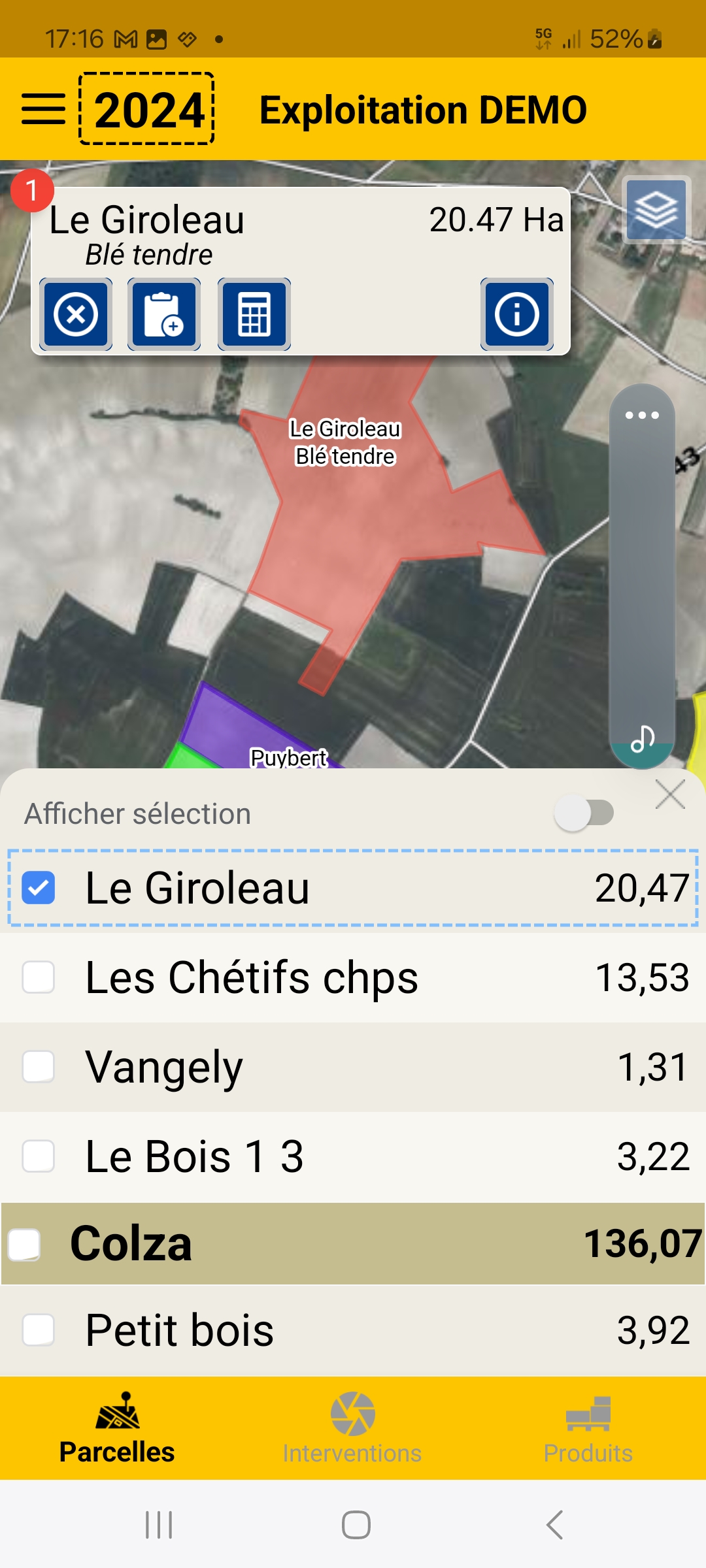
Task: Check the Petit bois parcel
Action: click(39, 1330)
